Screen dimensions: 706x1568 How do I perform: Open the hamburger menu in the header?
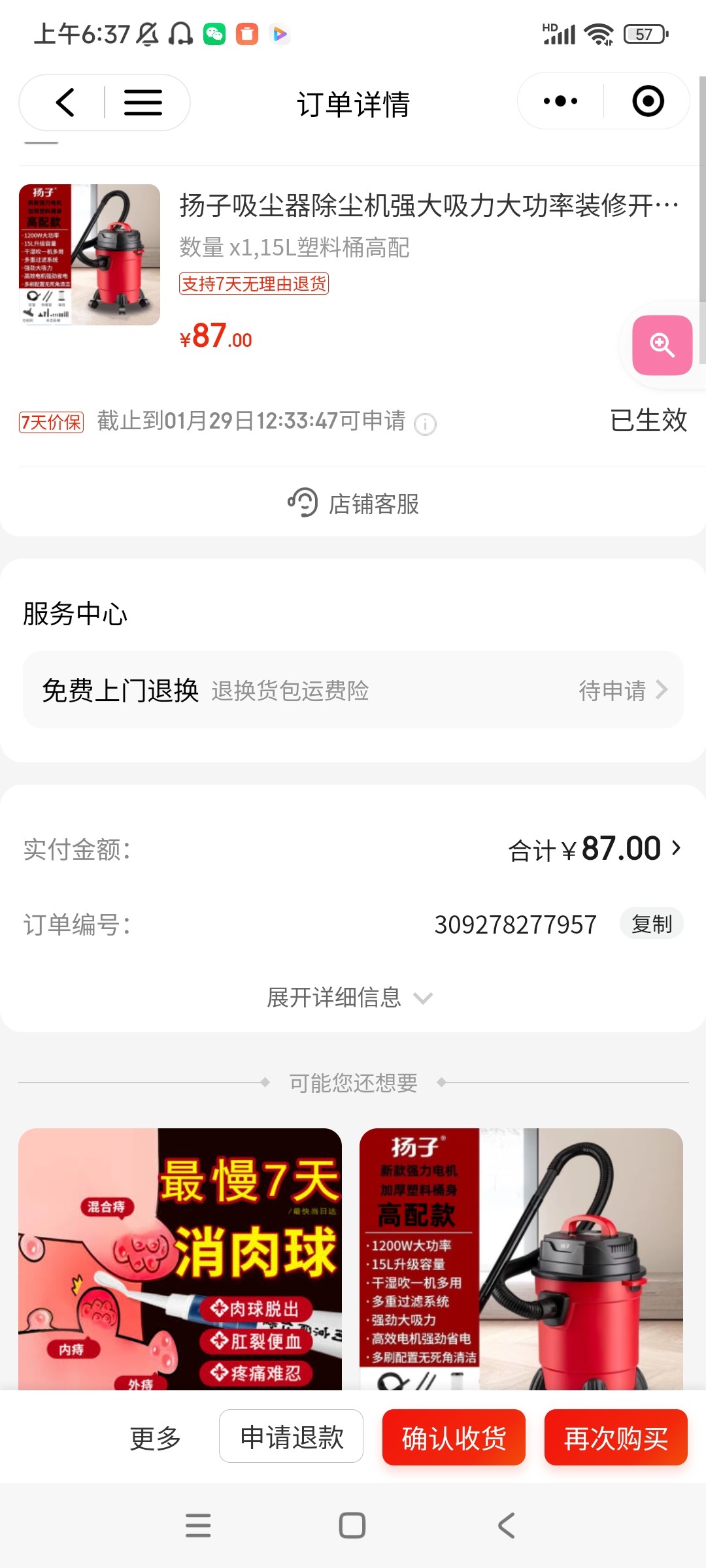(143, 103)
